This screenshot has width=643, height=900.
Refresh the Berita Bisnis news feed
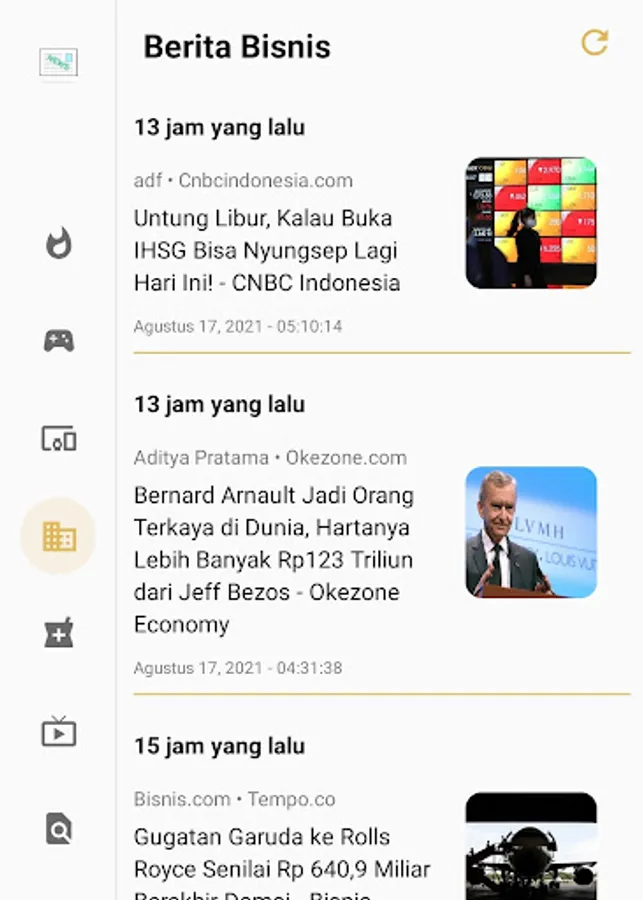click(594, 42)
